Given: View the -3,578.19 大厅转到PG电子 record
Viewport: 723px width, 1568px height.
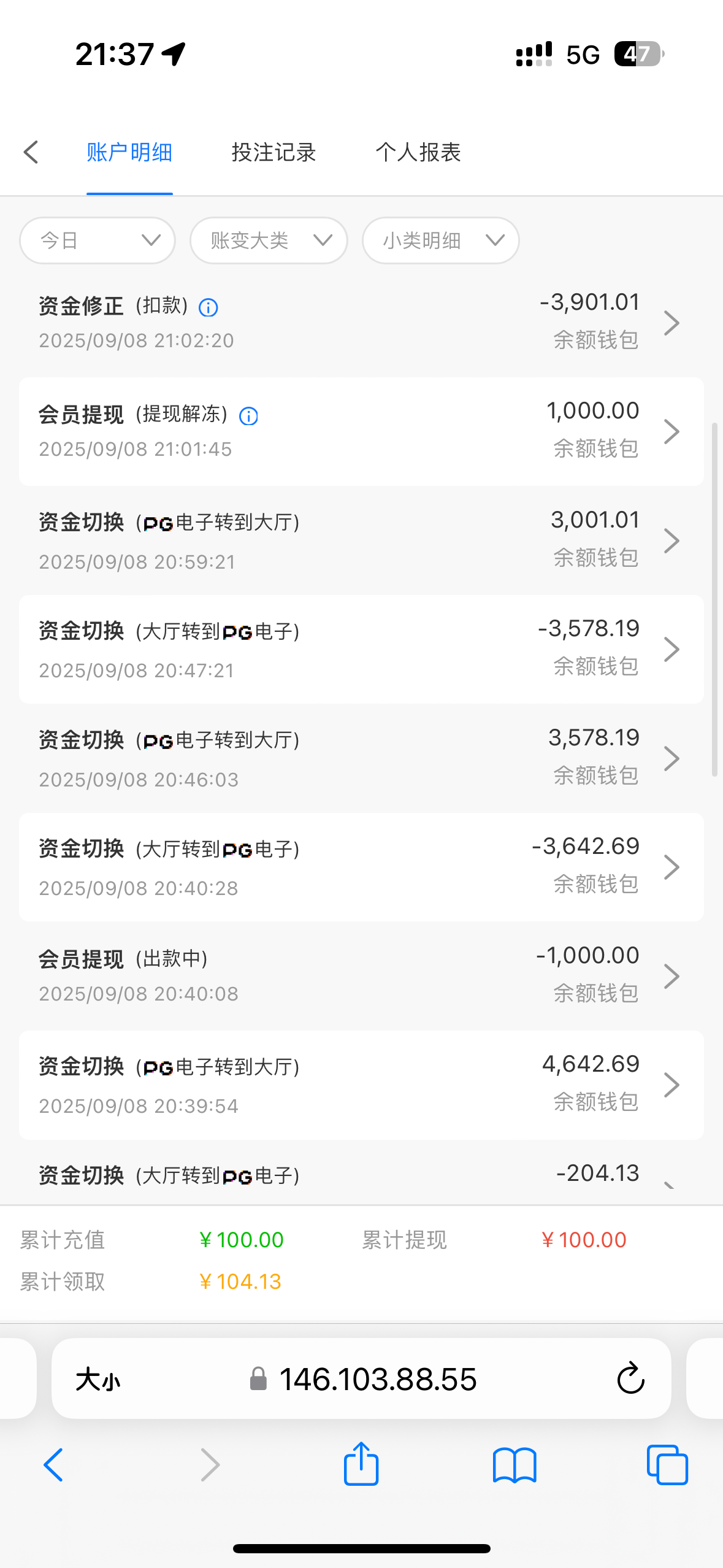Looking at the screenshot, I should click(x=361, y=649).
